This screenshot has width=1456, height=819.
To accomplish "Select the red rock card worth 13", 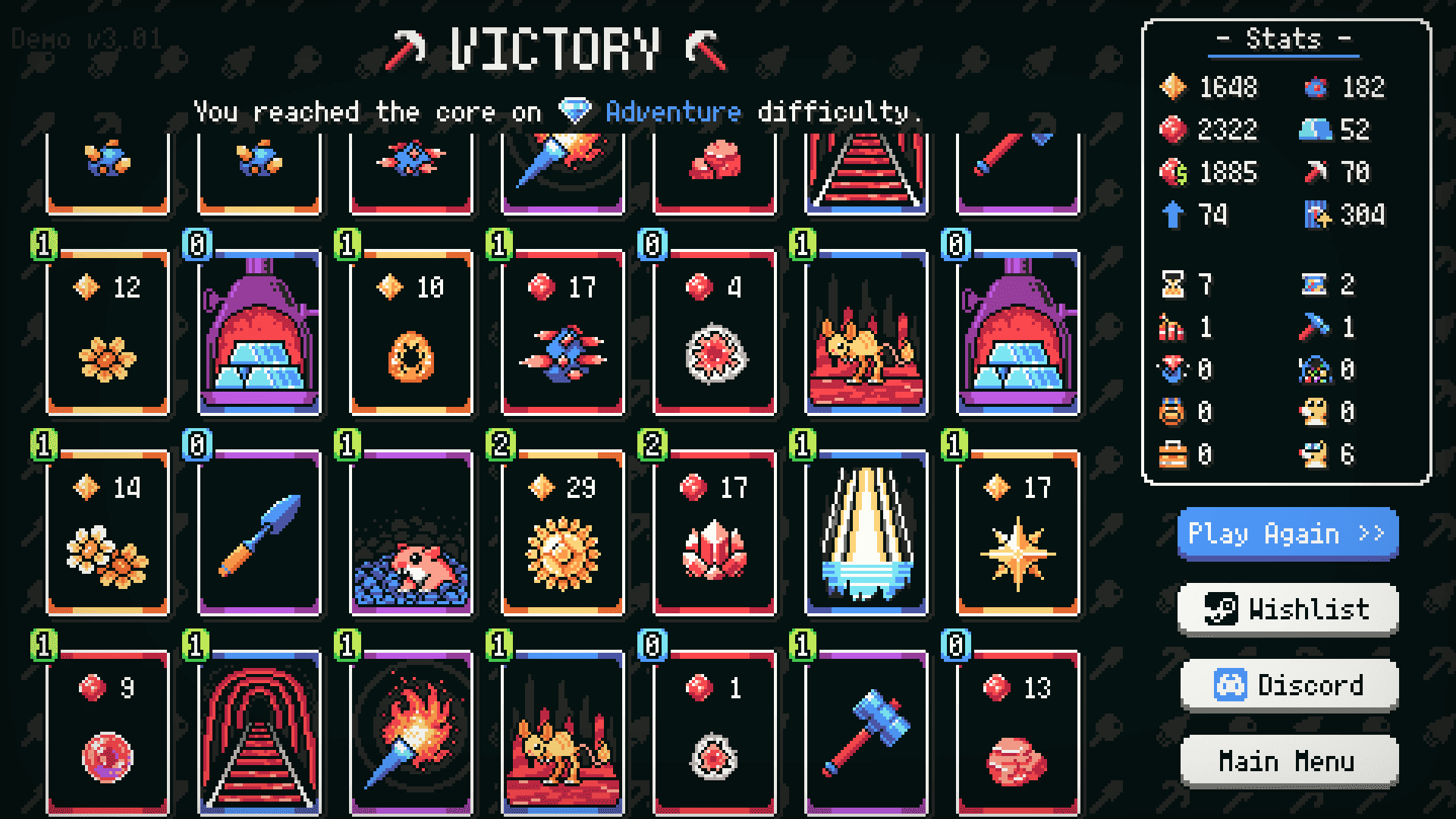I will pos(1017,732).
